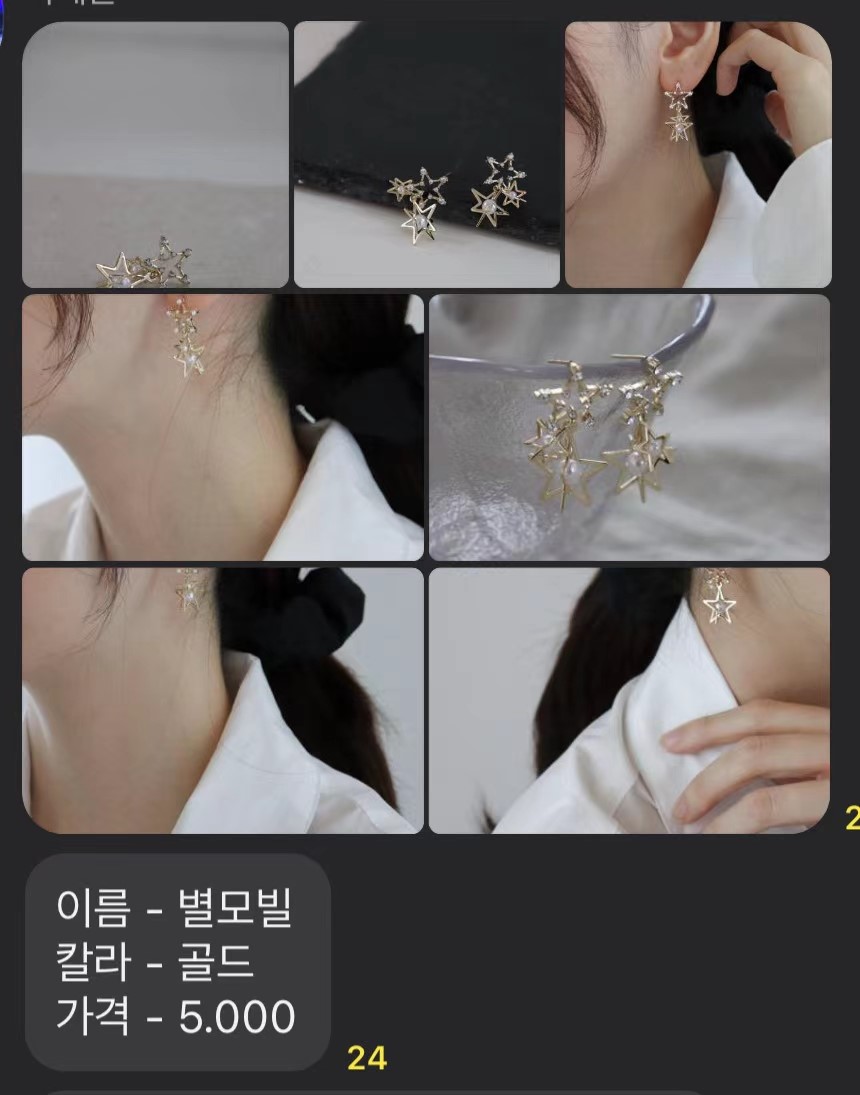The image size is (860, 1095).
Task: Open the photo with hand resting on collar
Action: coord(629,700)
